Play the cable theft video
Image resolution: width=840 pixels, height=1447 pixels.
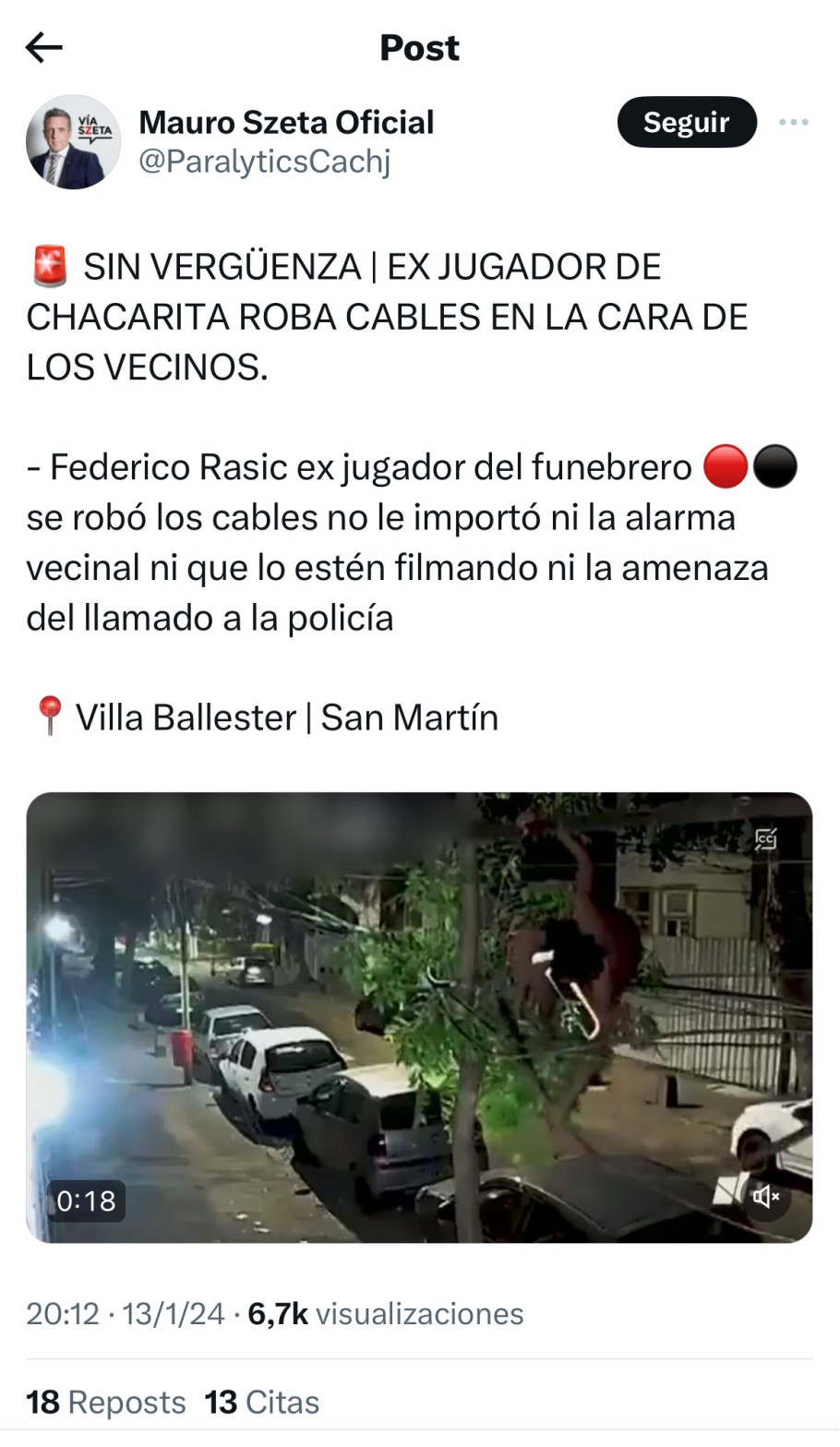point(419,1016)
